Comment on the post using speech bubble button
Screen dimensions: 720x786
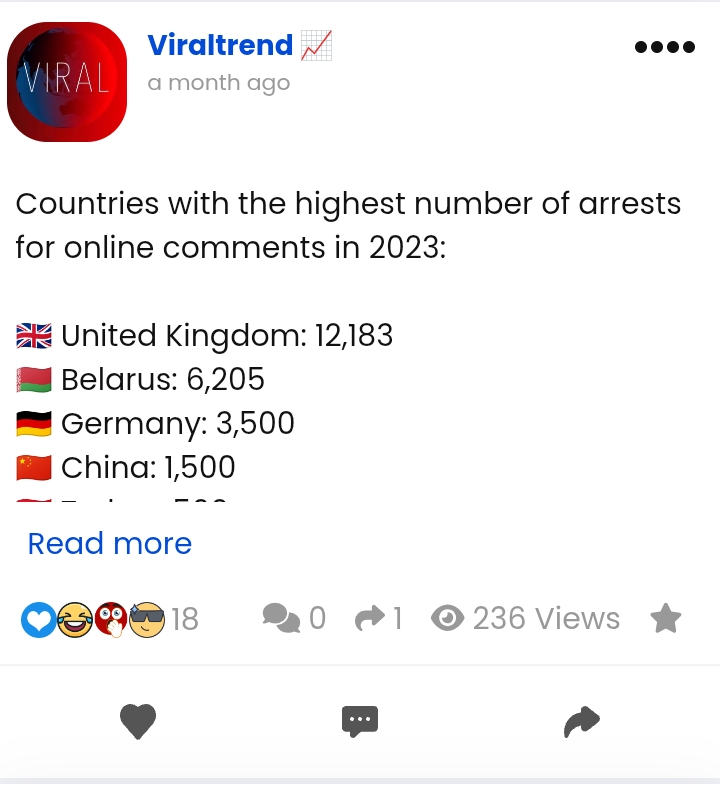(360, 721)
